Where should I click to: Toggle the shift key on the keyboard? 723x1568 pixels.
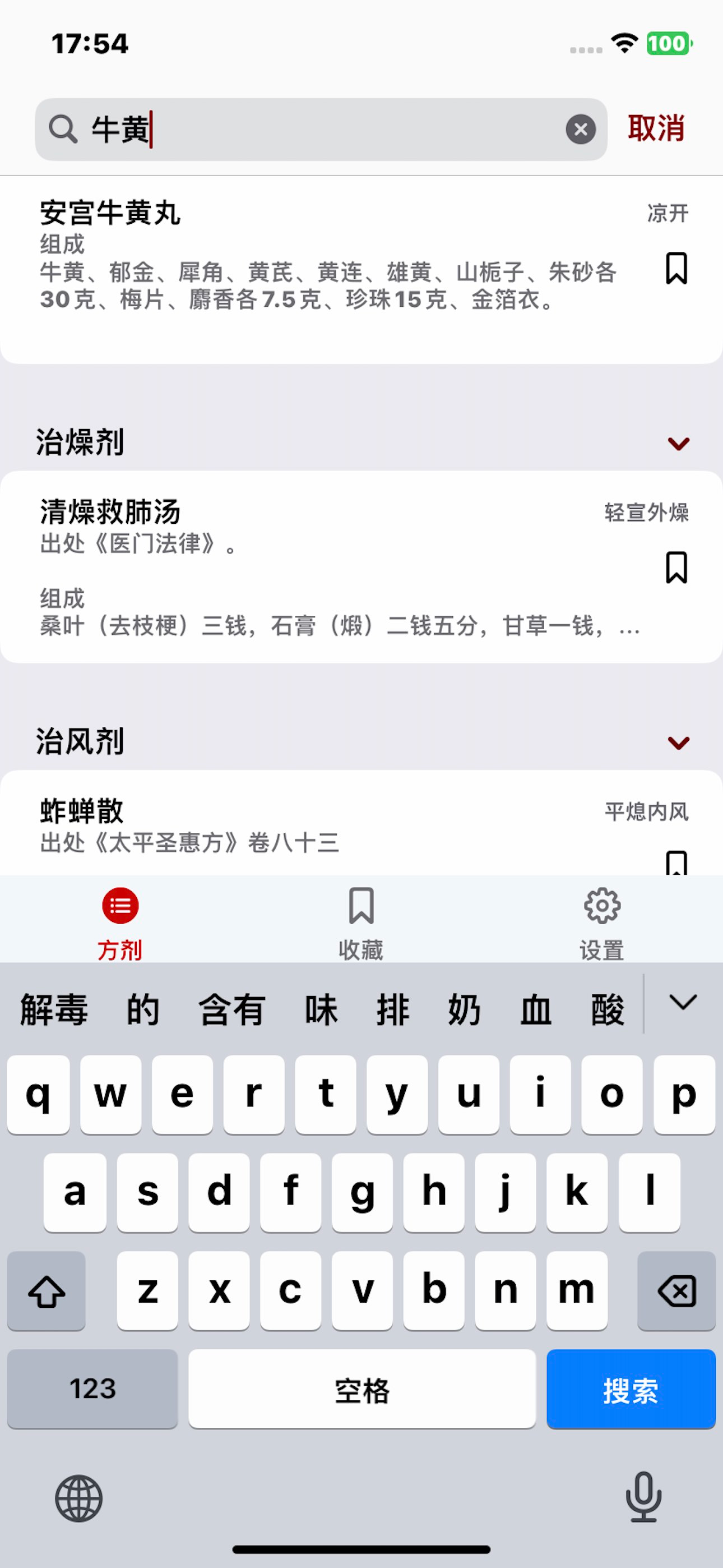tap(47, 1290)
